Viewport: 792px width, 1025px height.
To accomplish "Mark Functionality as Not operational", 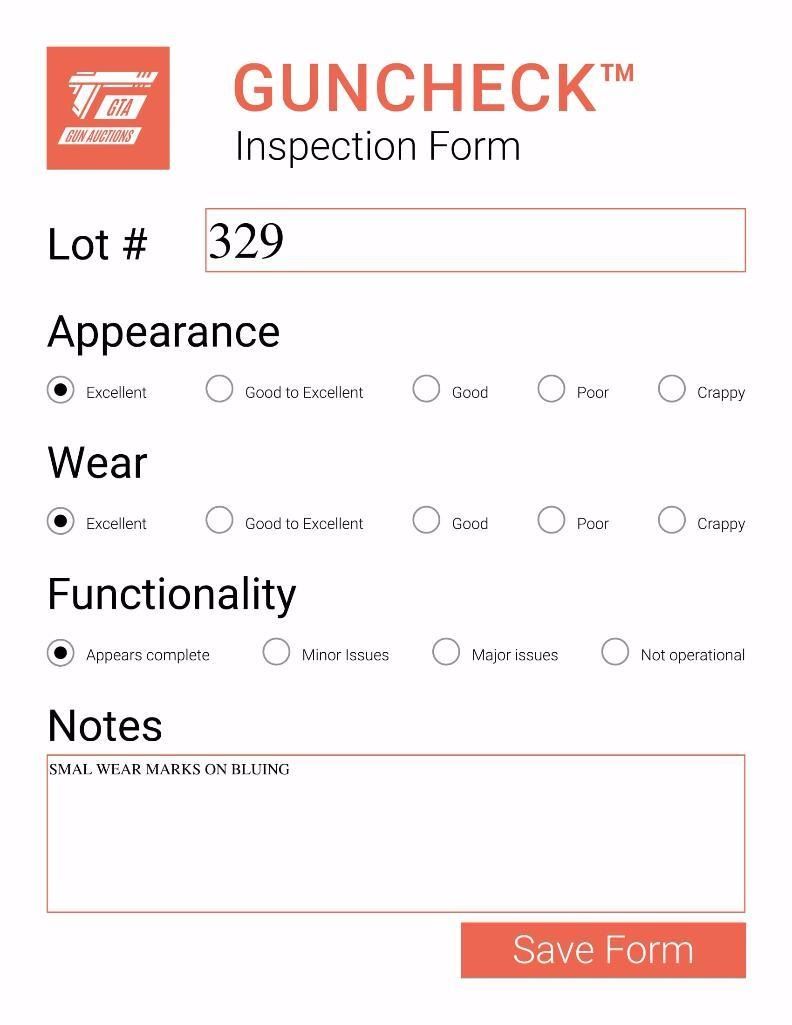I will [x=615, y=652].
